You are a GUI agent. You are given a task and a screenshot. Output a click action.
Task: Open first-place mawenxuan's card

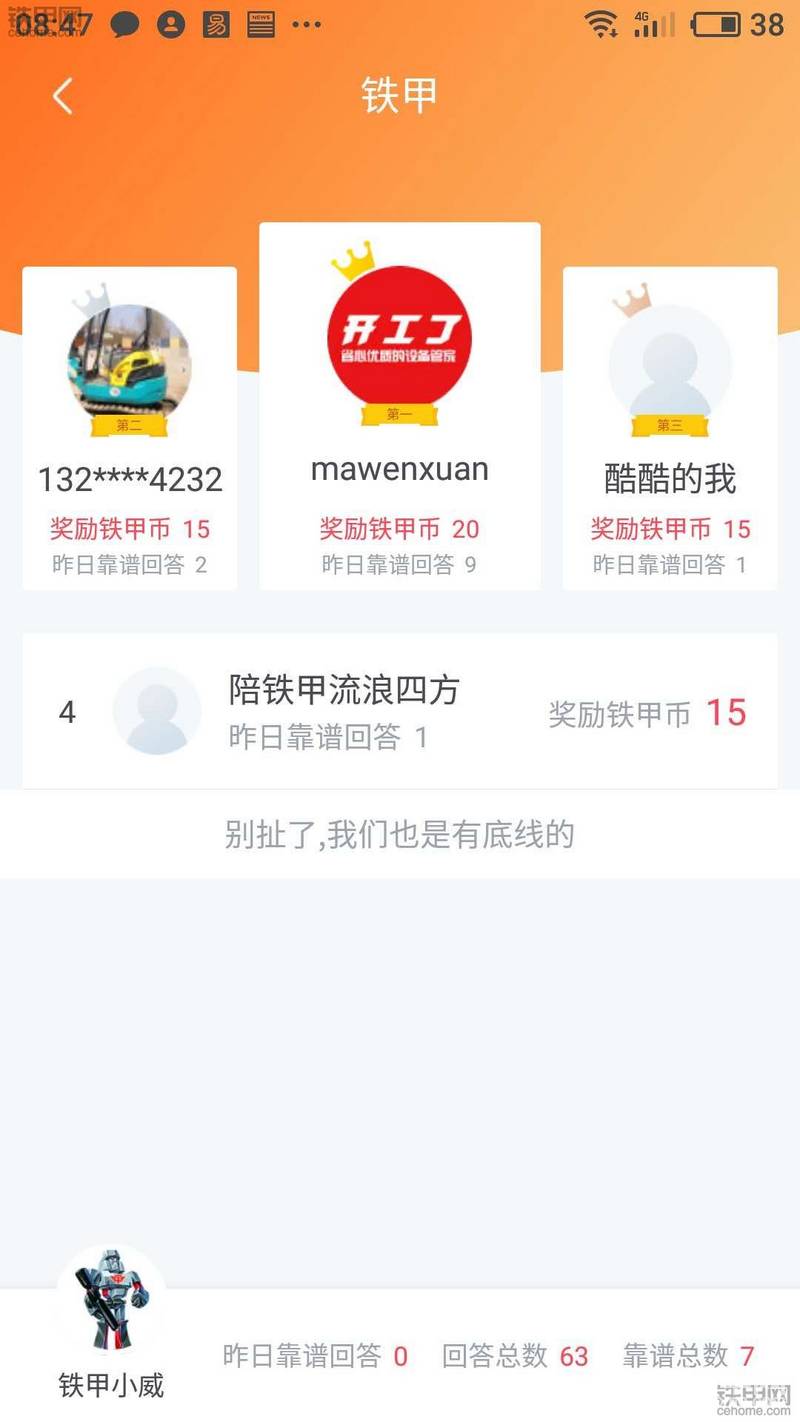(x=400, y=405)
